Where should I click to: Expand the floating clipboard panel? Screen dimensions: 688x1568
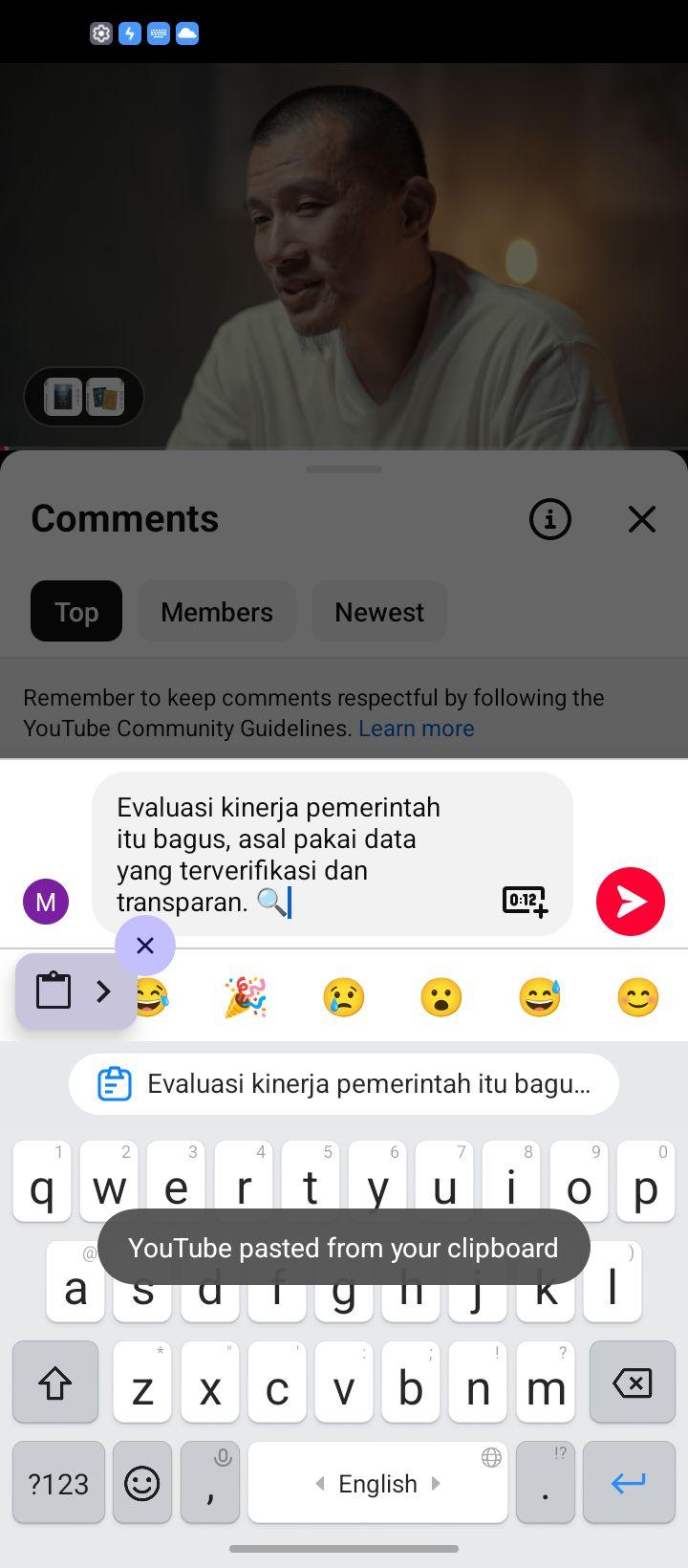76,991
